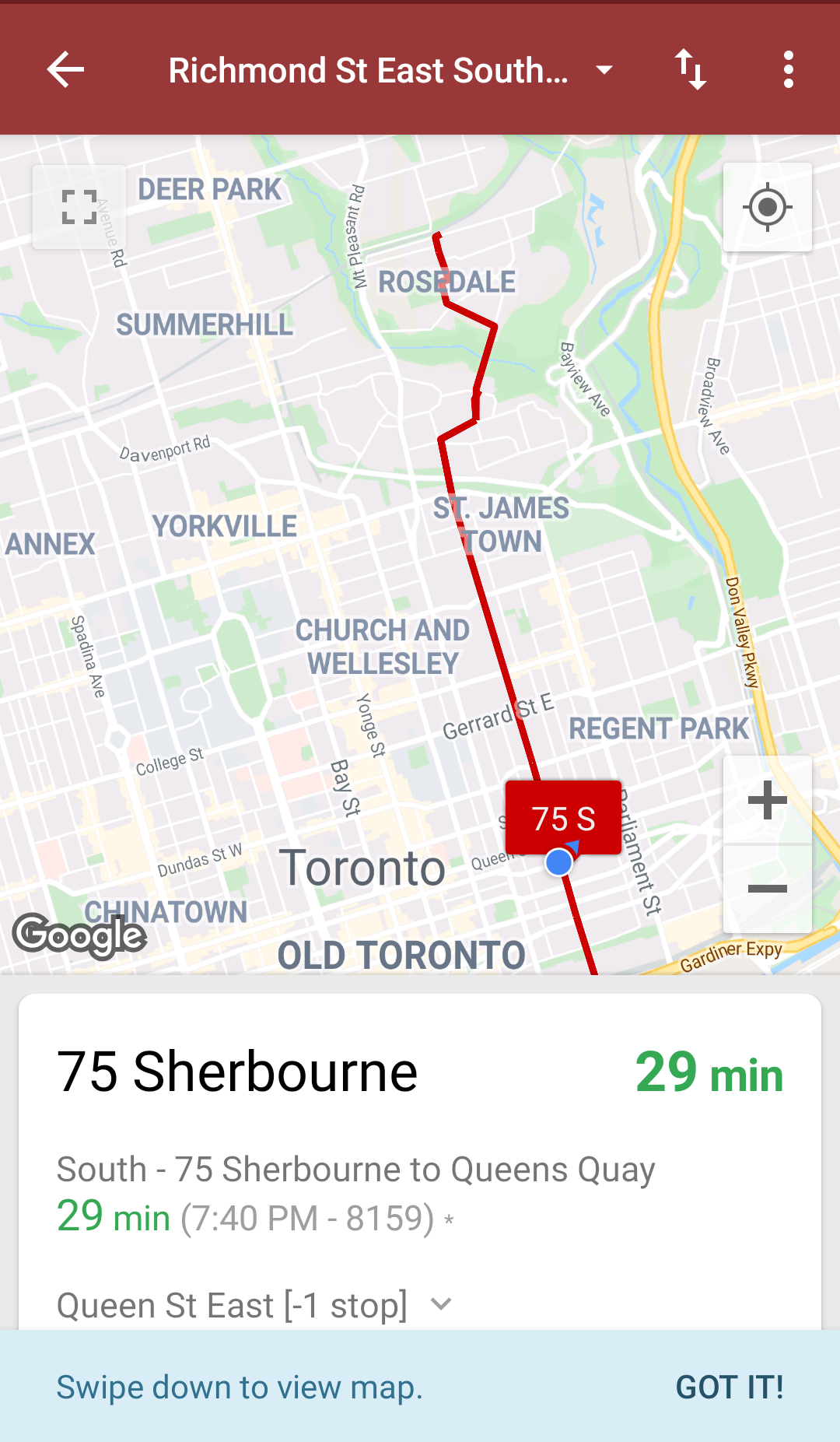Tap the 75 S bus marker
Viewport: 840px width, 1442px height.
click(x=563, y=818)
